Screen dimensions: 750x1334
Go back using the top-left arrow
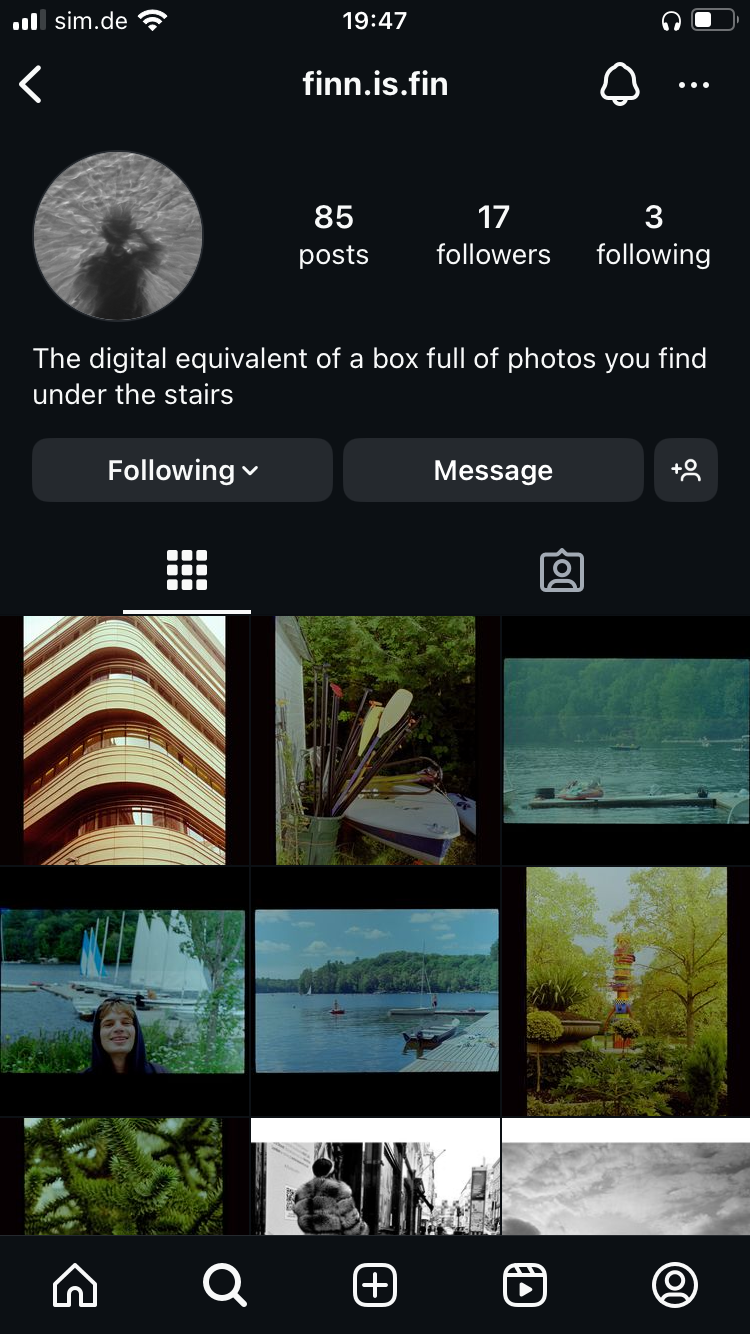point(31,85)
